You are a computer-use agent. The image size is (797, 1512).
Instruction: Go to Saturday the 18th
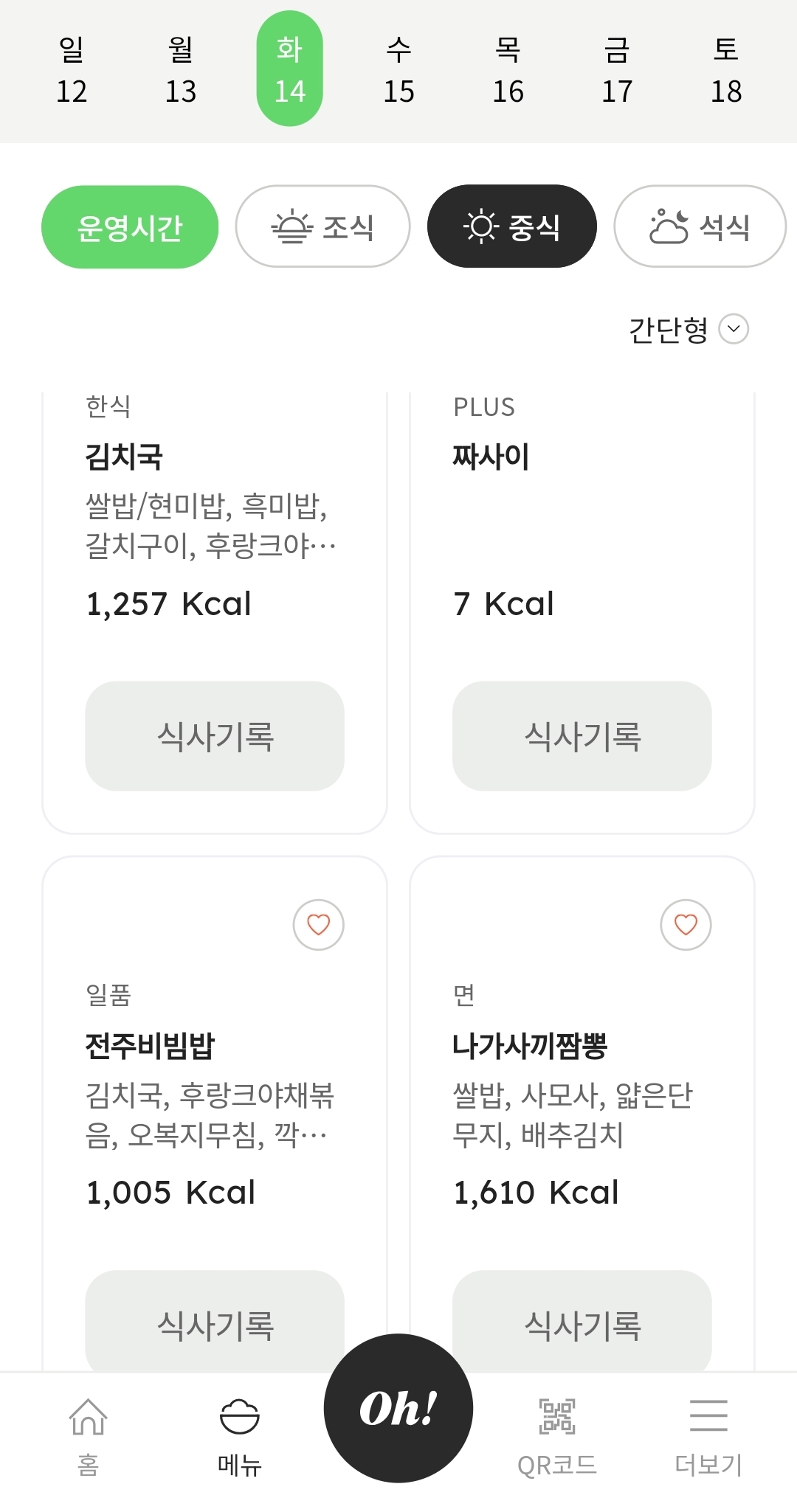[x=726, y=69]
